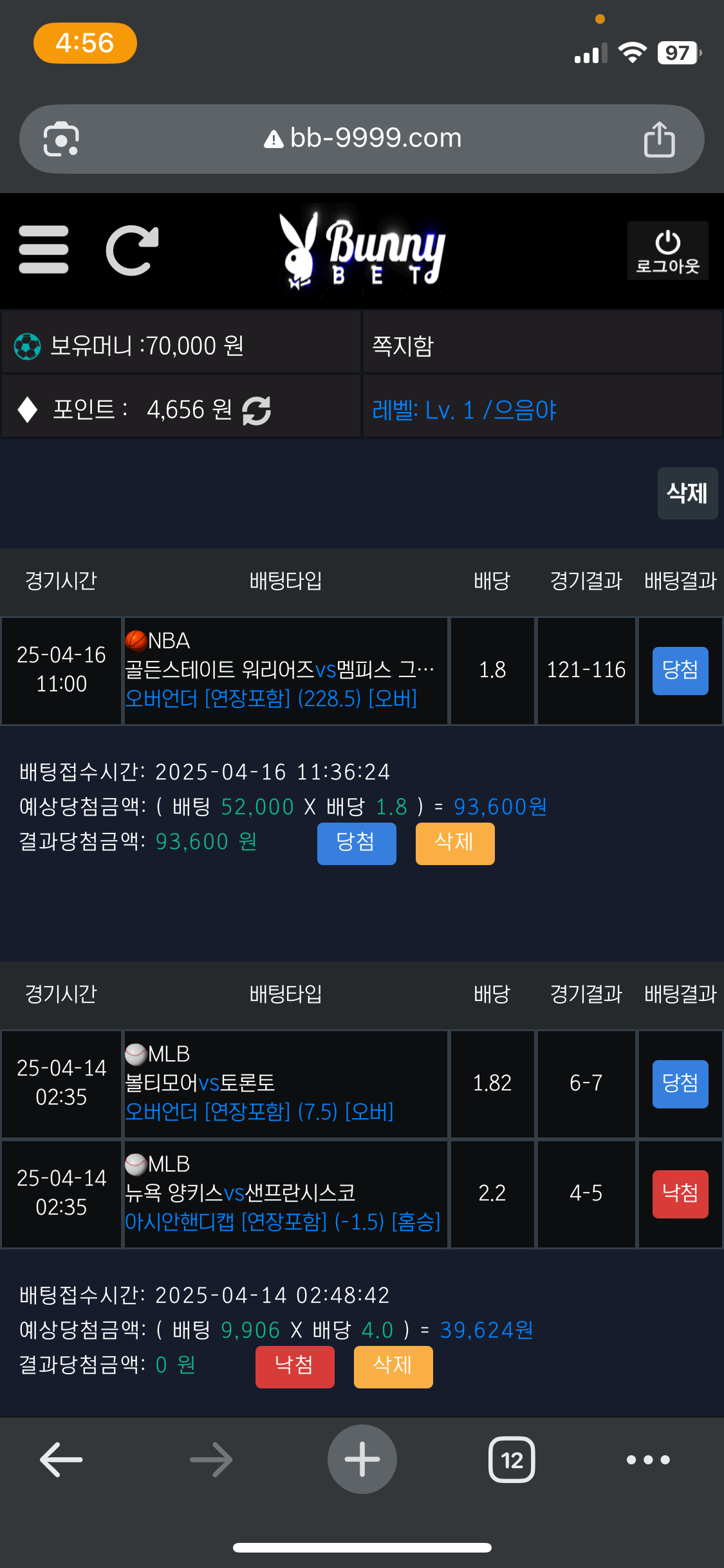Tap the 삭제 button above the bet list
This screenshot has width=724, height=1568.
coord(687,494)
